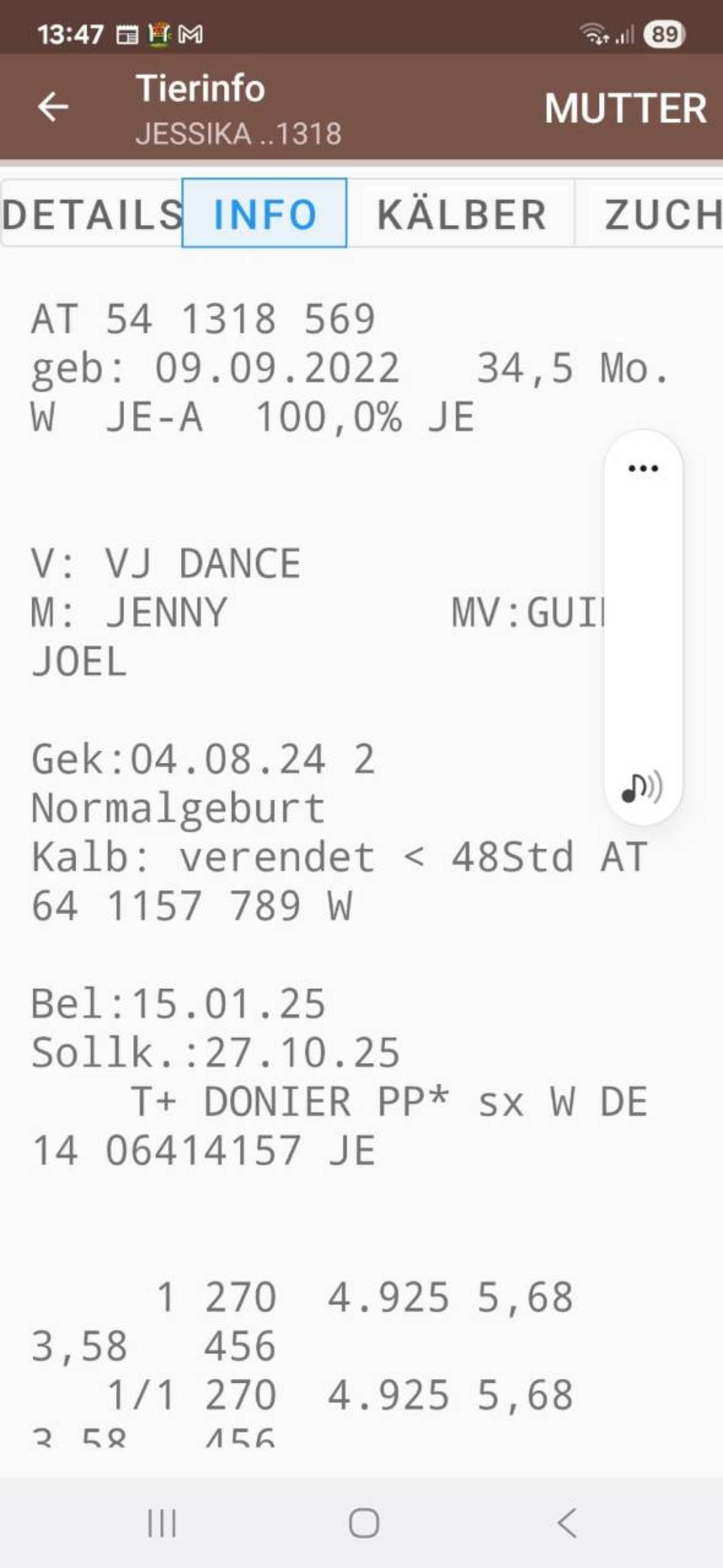Open the MUTTER action in the app bar

pos(625,108)
